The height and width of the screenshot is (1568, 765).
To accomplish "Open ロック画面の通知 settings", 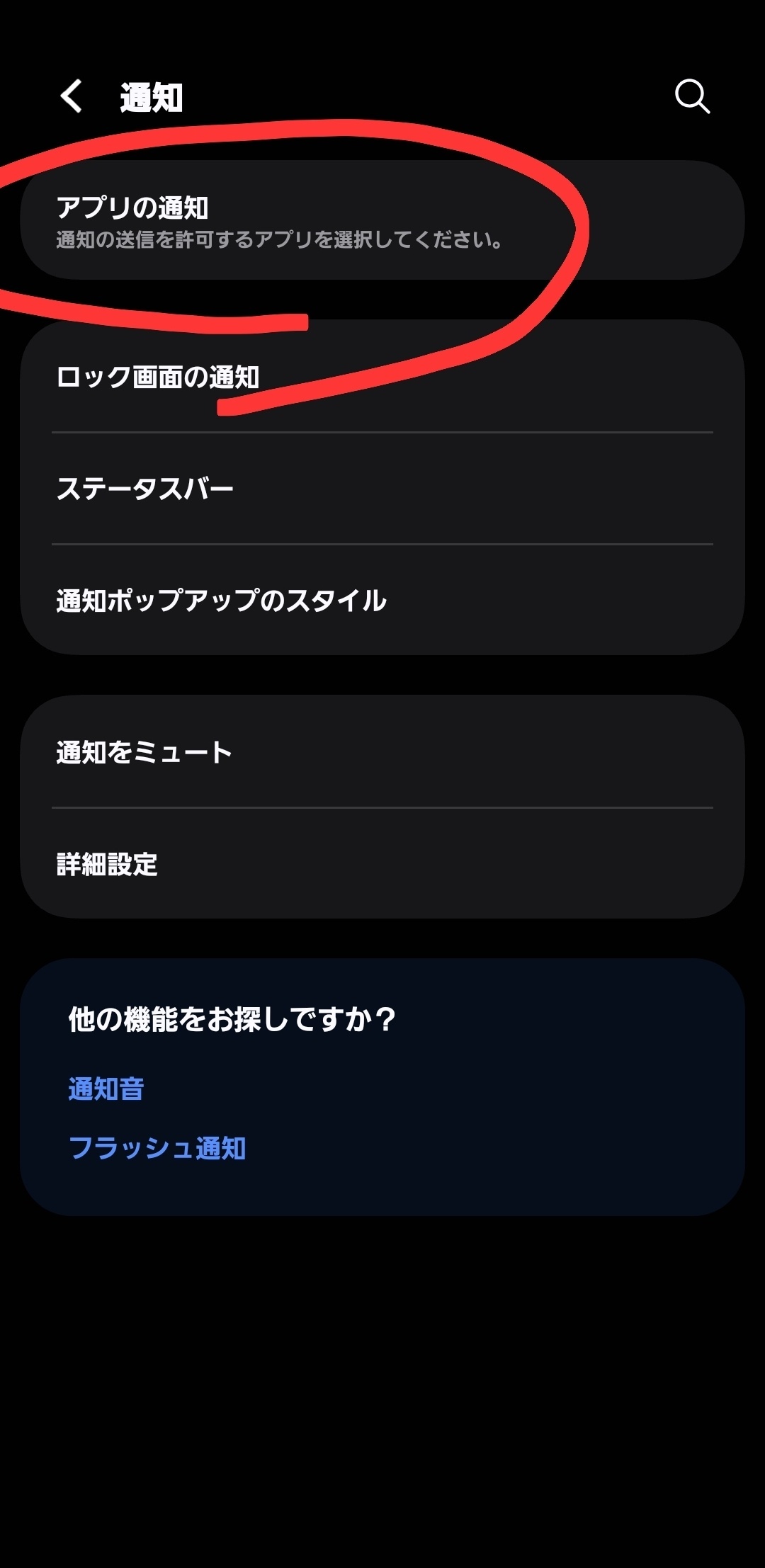I will [x=382, y=377].
